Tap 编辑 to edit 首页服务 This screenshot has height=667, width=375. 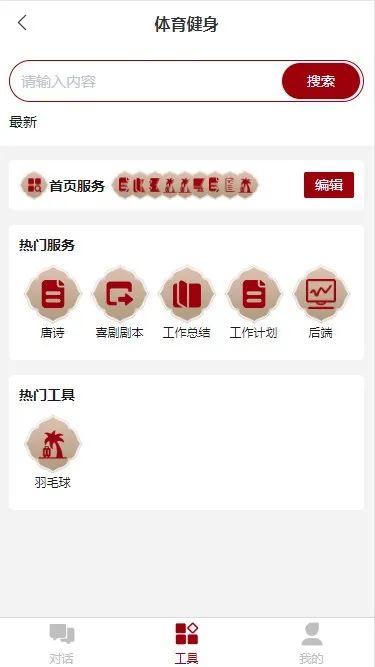click(x=329, y=185)
